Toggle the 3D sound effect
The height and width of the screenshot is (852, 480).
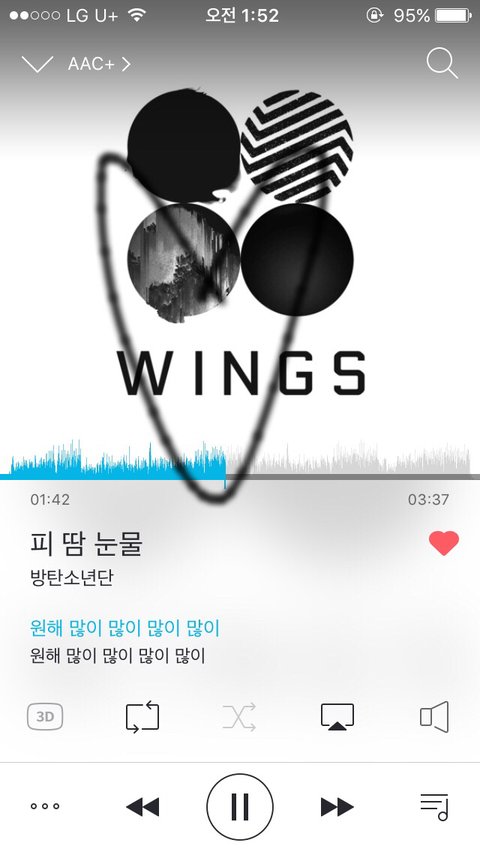(45, 717)
